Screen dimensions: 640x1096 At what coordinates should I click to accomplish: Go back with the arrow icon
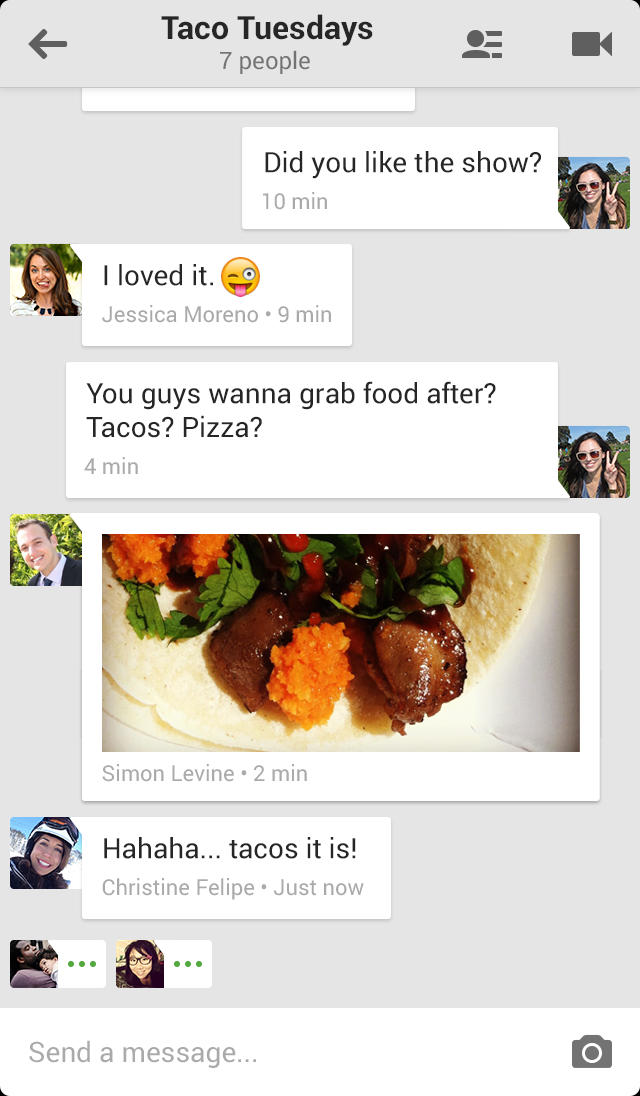coord(47,44)
